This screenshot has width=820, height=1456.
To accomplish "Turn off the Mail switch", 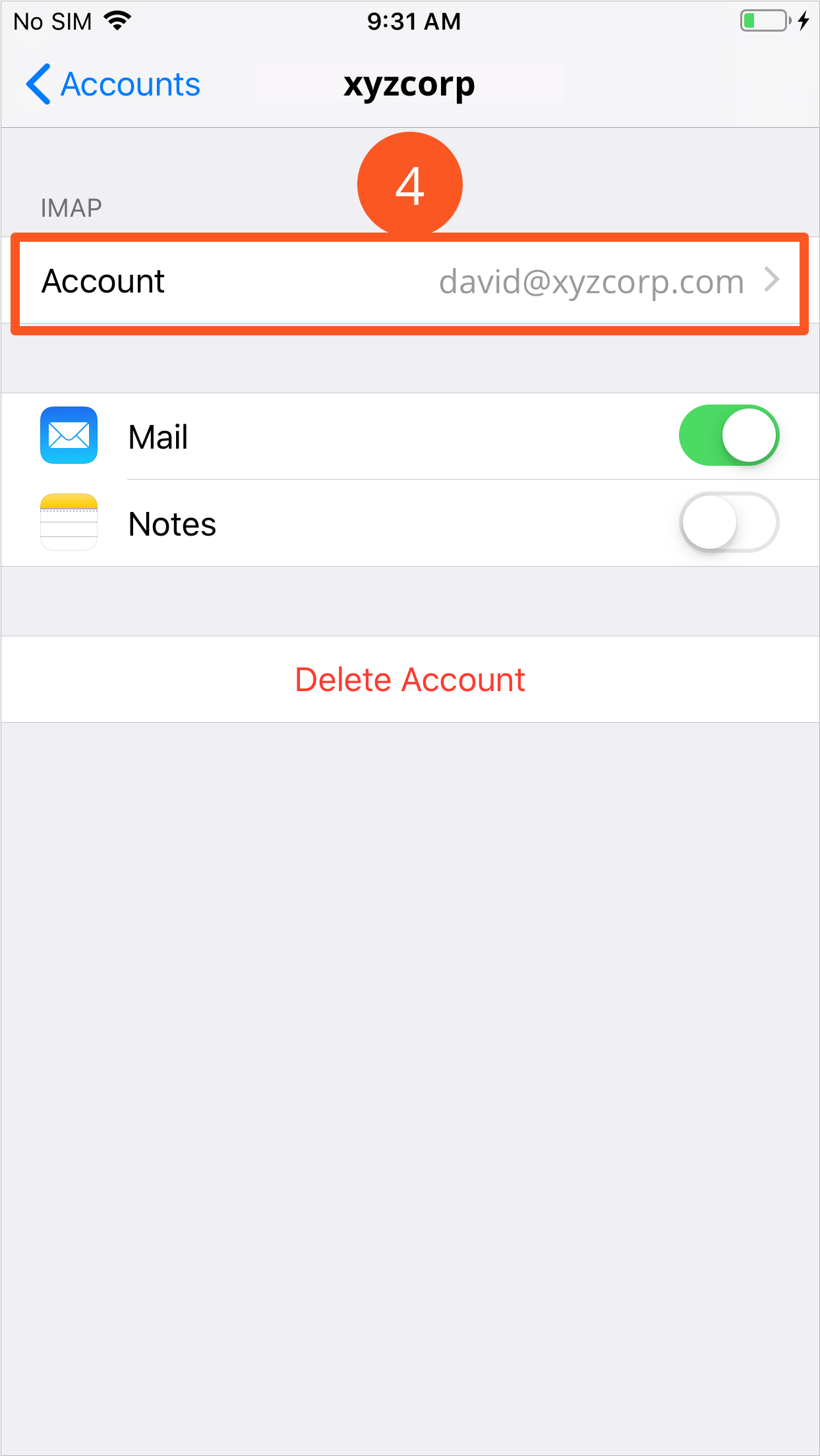I will [x=728, y=435].
